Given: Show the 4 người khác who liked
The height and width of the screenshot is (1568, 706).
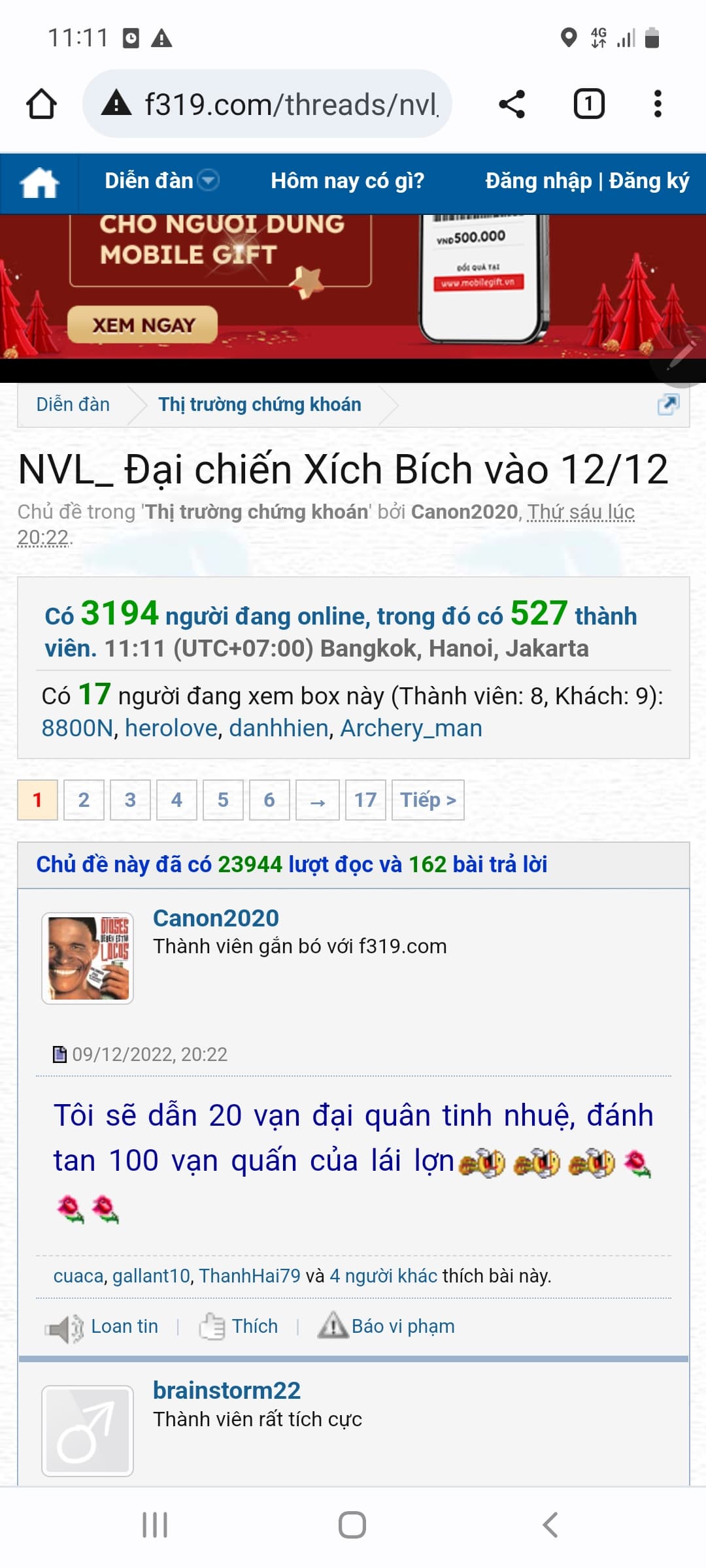Looking at the screenshot, I should point(383,1275).
